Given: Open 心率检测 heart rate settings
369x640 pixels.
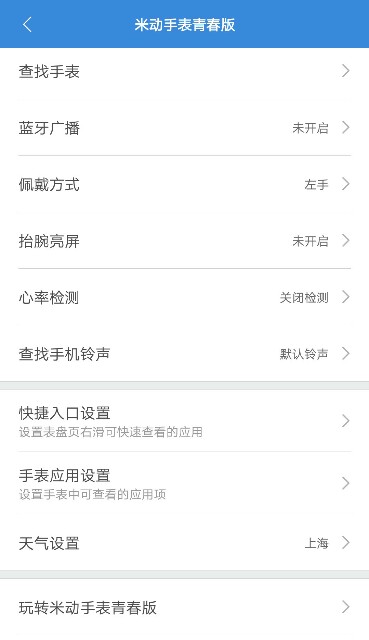Looking at the screenshot, I should coord(184,298).
